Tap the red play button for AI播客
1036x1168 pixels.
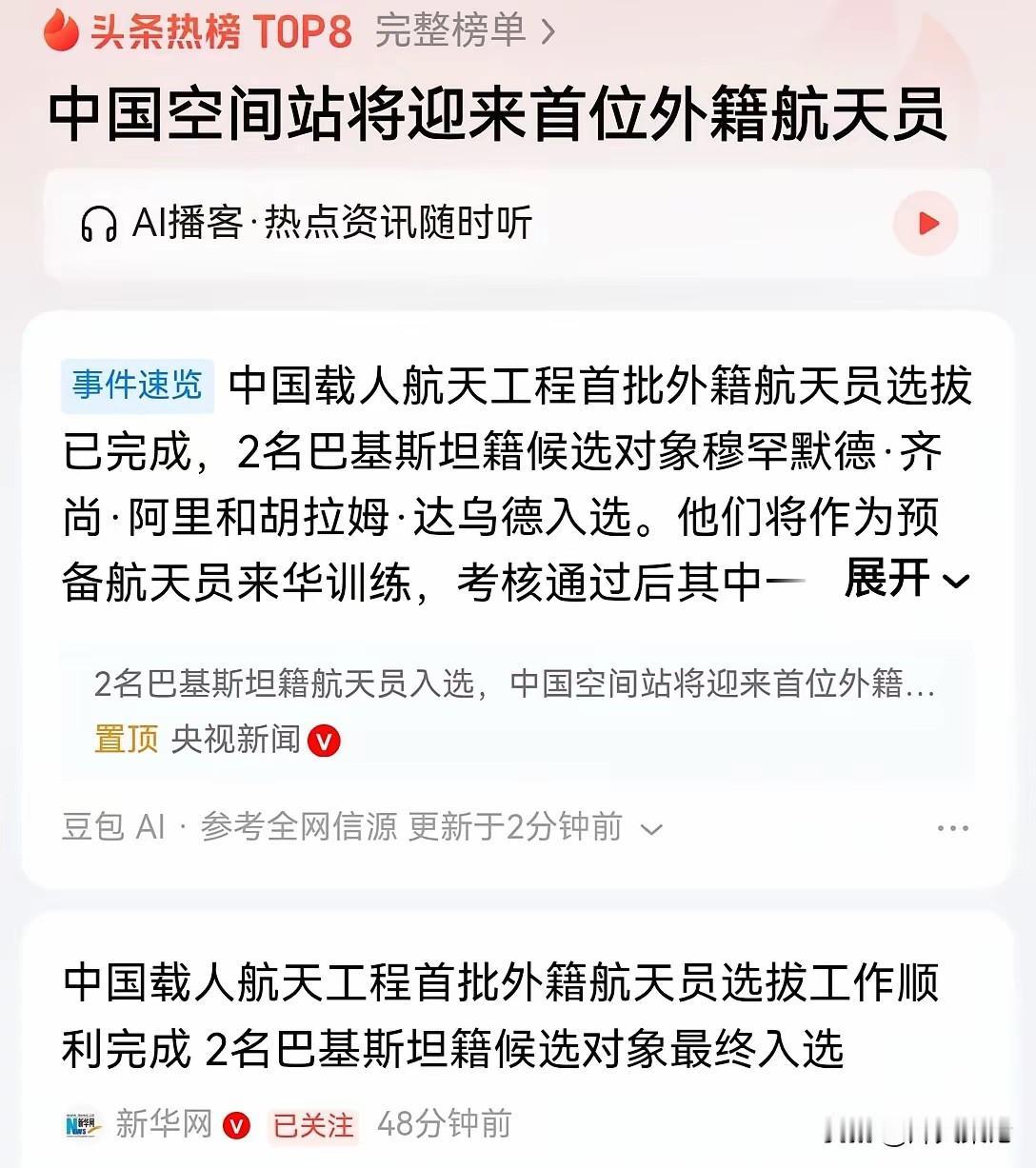coord(925,222)
